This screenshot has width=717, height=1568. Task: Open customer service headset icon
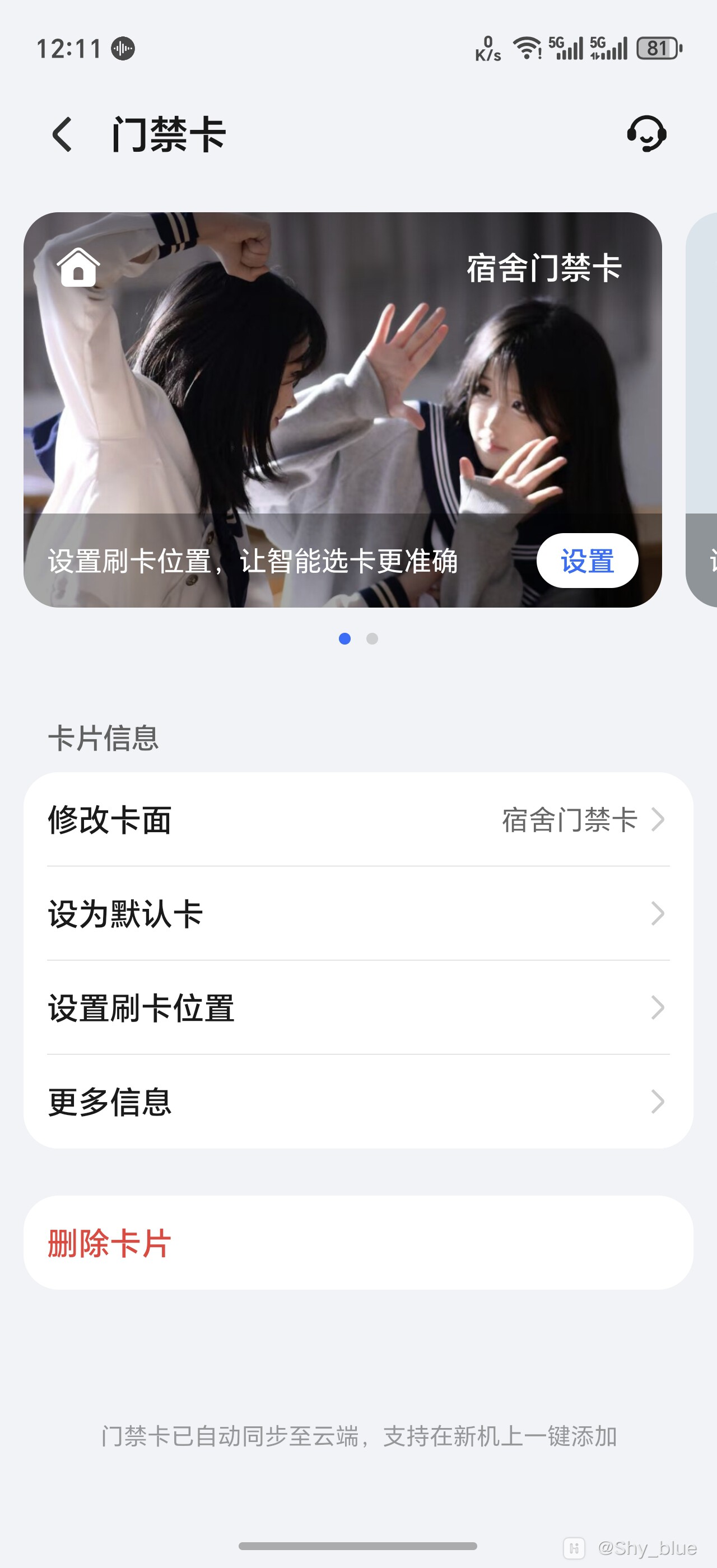click(x=646, y=134)
